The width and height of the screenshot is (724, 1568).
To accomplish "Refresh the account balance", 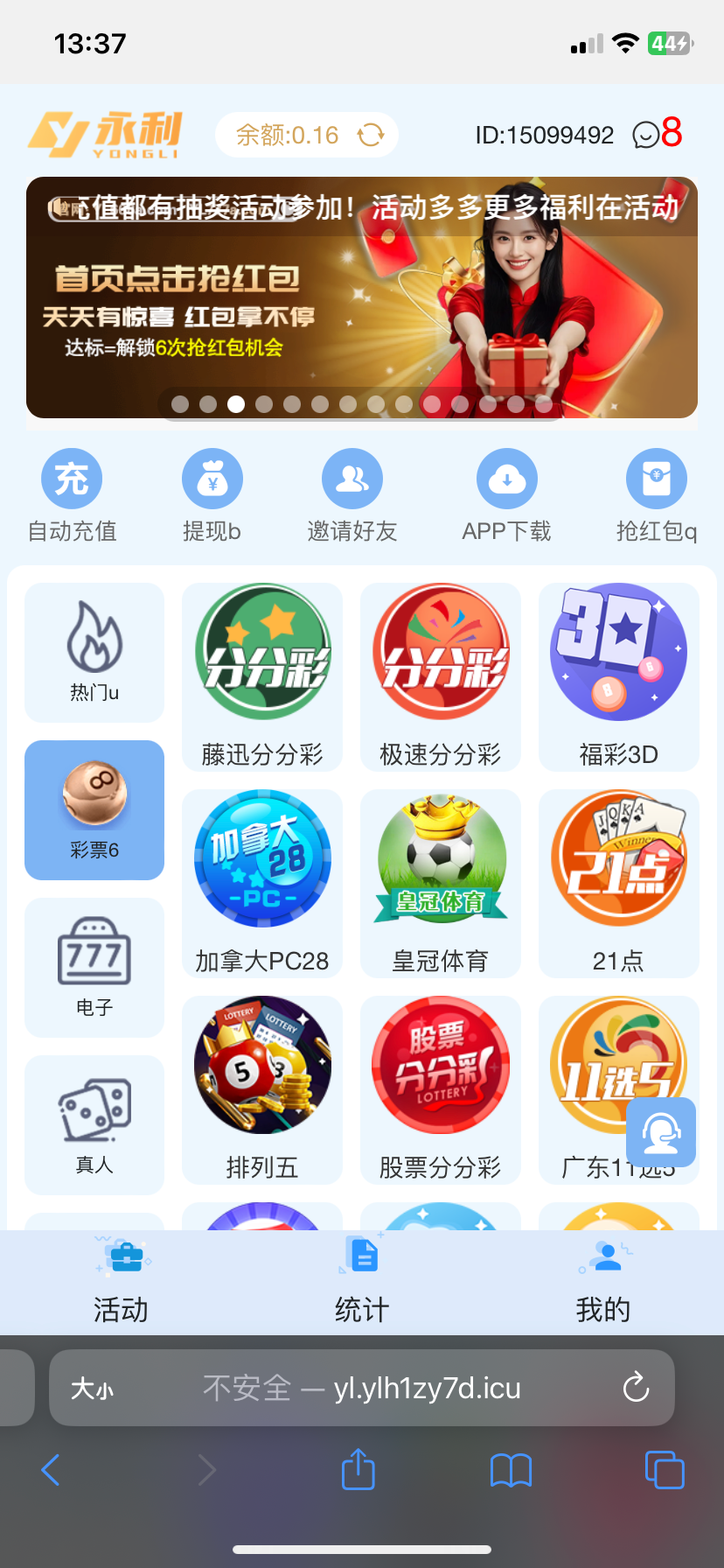I will [x=371, y=135].
